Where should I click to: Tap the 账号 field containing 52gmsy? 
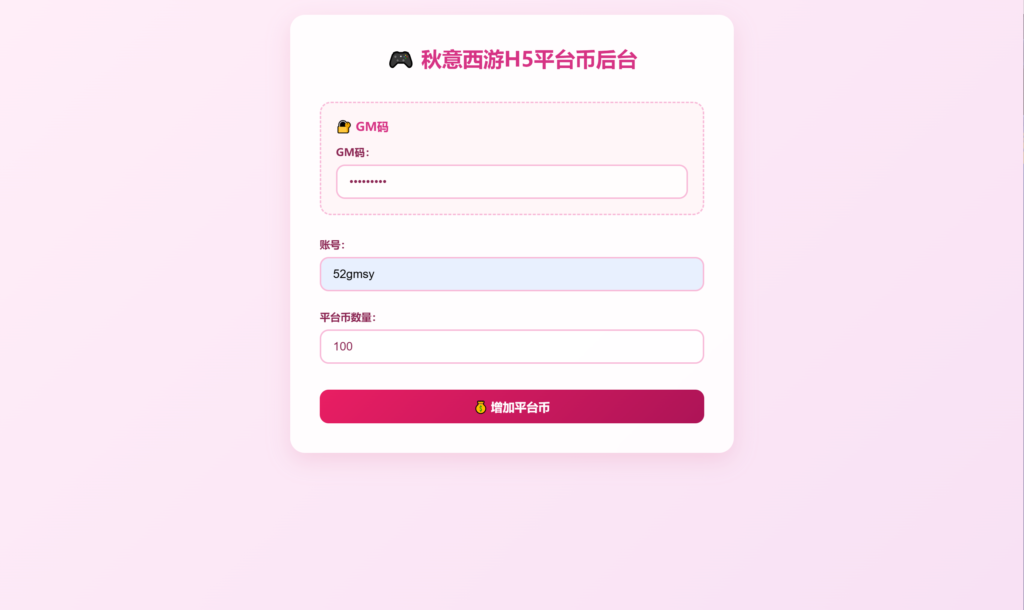click(511, 274)
